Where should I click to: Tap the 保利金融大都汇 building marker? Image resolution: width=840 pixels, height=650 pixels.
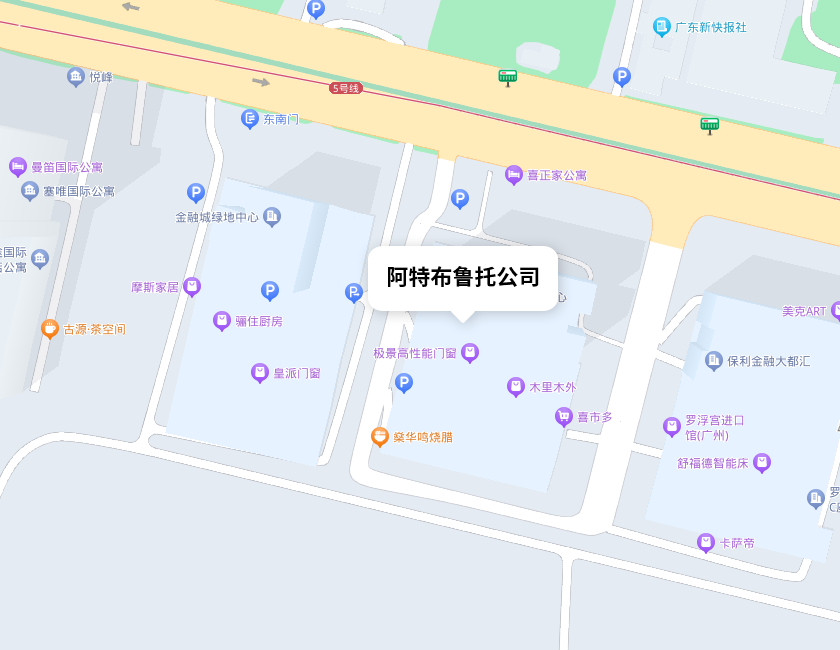pyautogui.click(x=714, y=360)
